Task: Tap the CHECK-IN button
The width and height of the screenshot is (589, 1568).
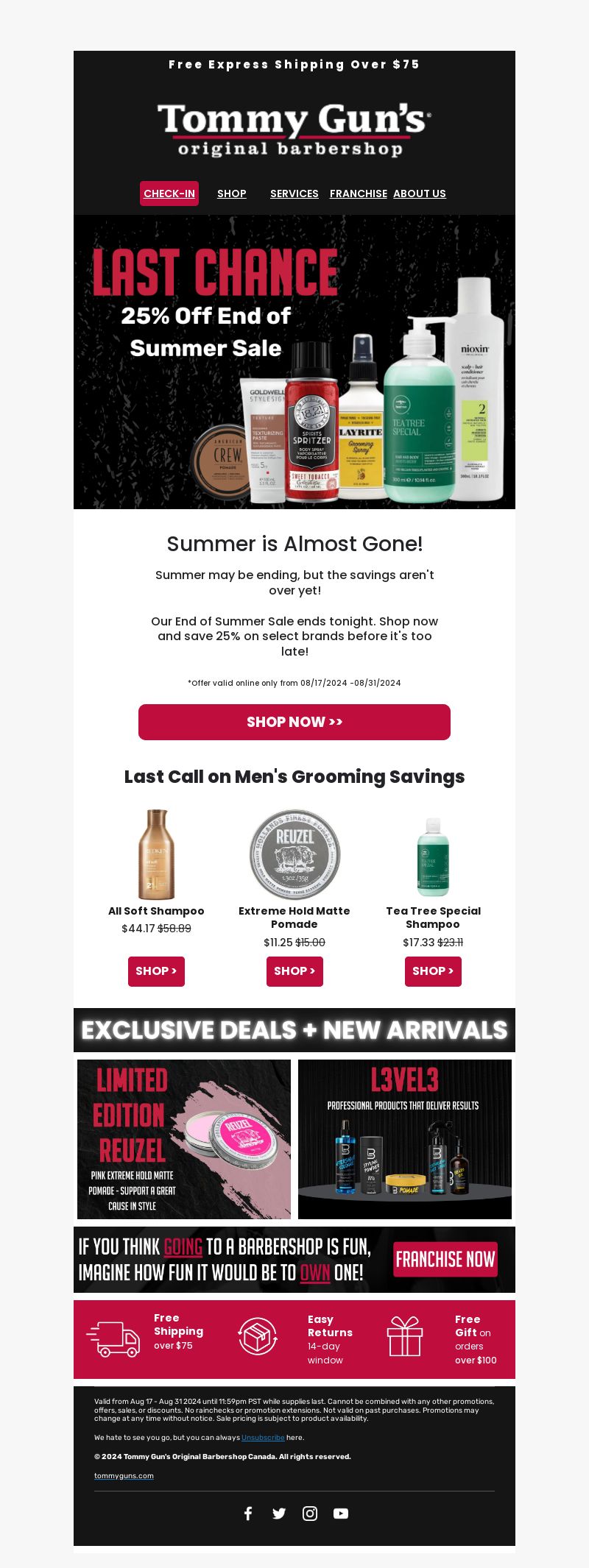Action: pyautogui.click(x=169, y=194)
